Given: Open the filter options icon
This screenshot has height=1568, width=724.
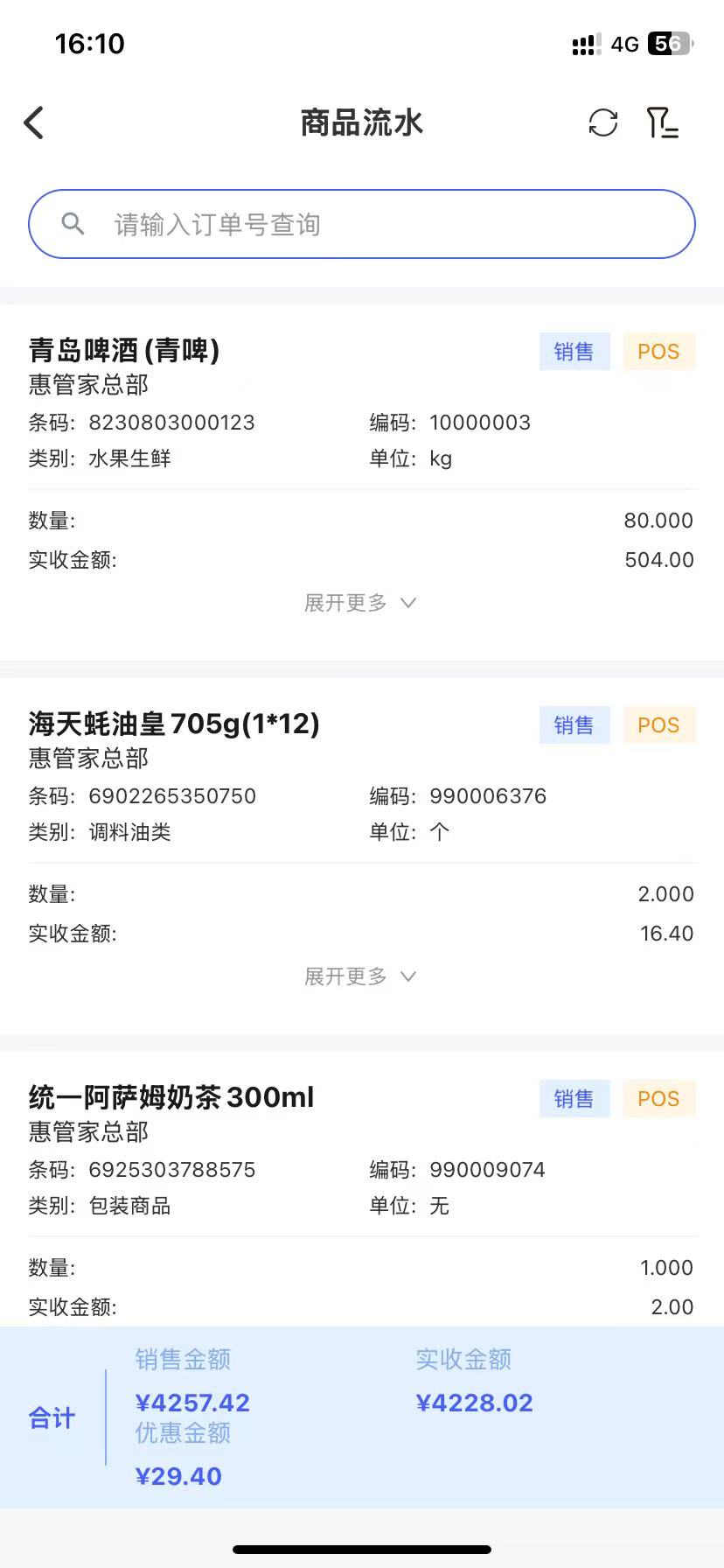Looking at the screenshot, I should tap(662, 123).
